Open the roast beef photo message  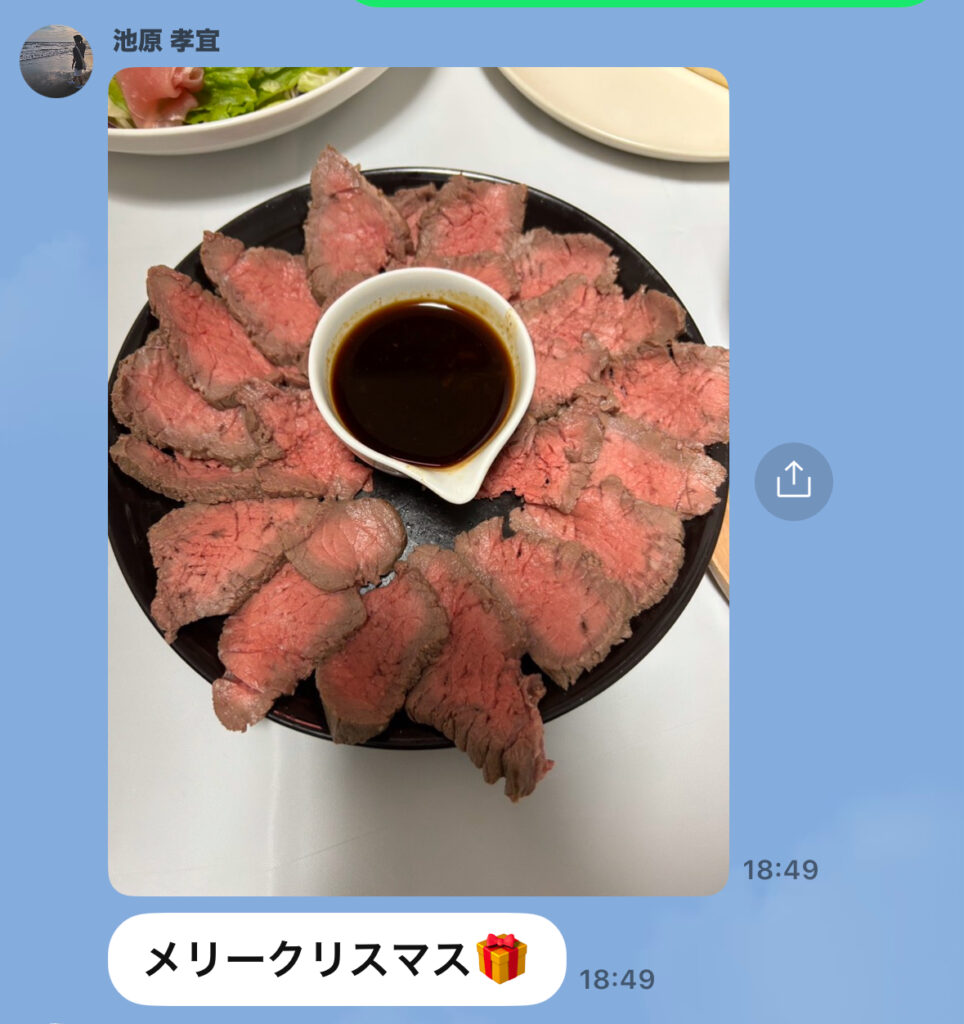418,480
